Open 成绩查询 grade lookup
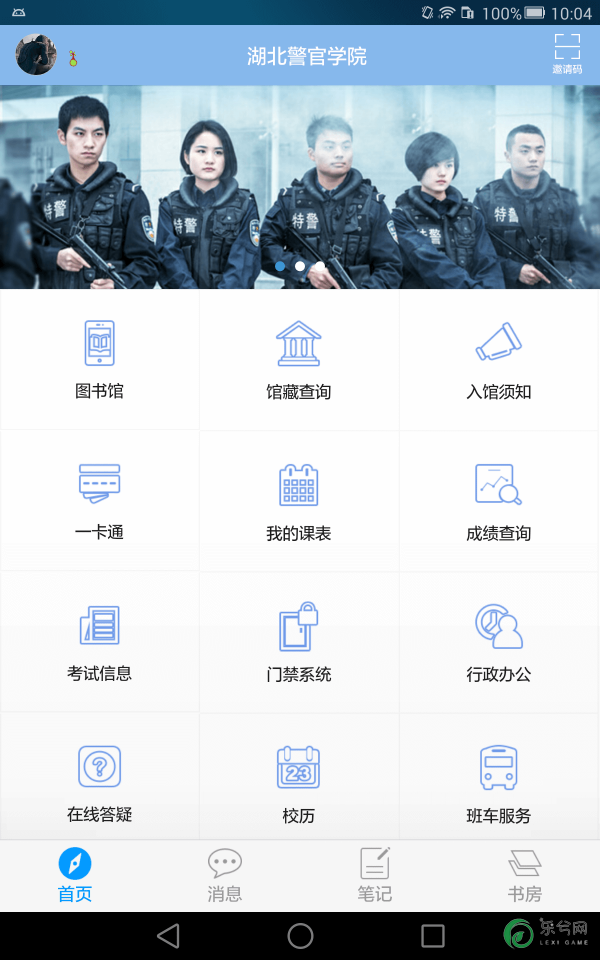Screen dimensions: 600x960 (x=499, y=501)
